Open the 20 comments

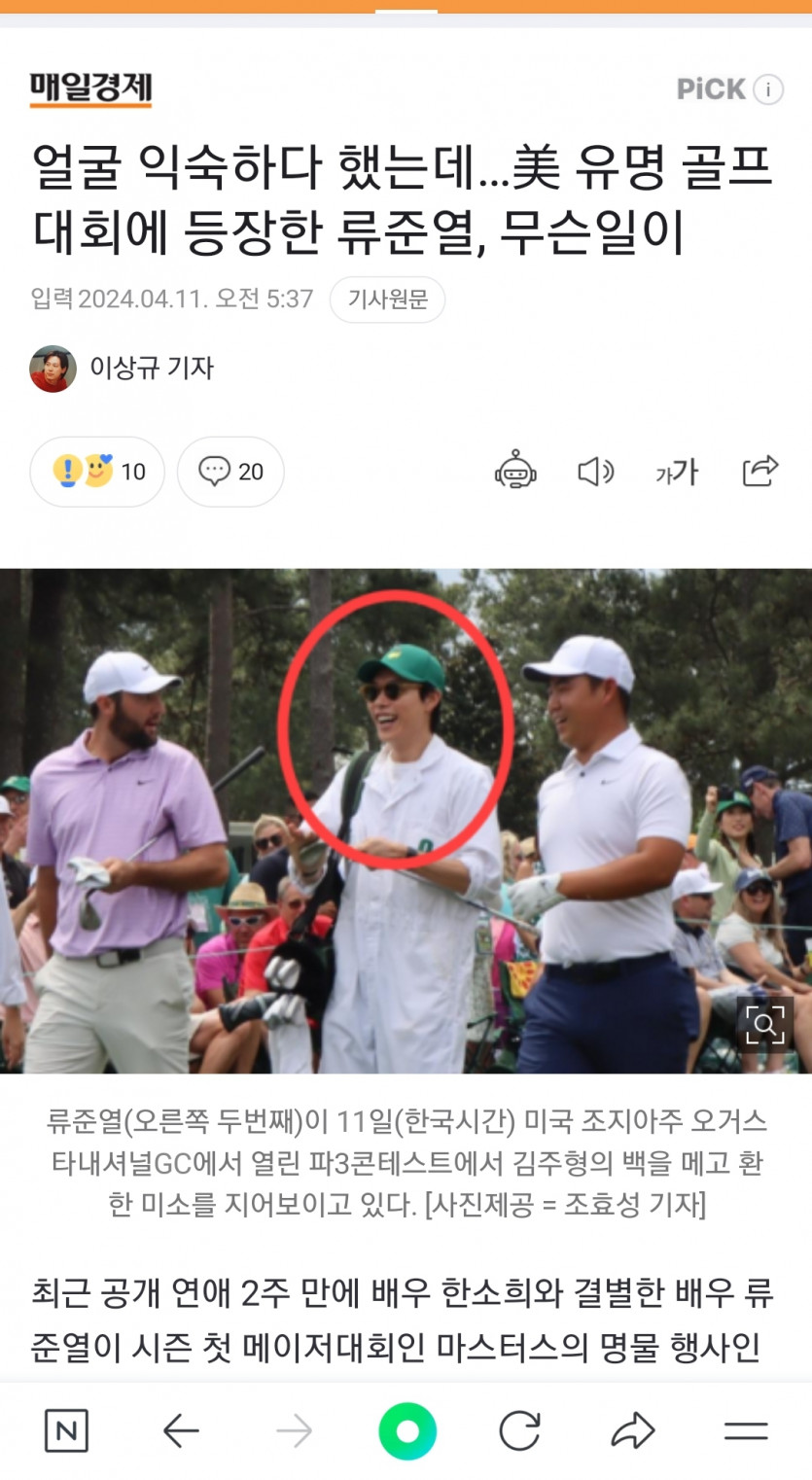point(230,472)
